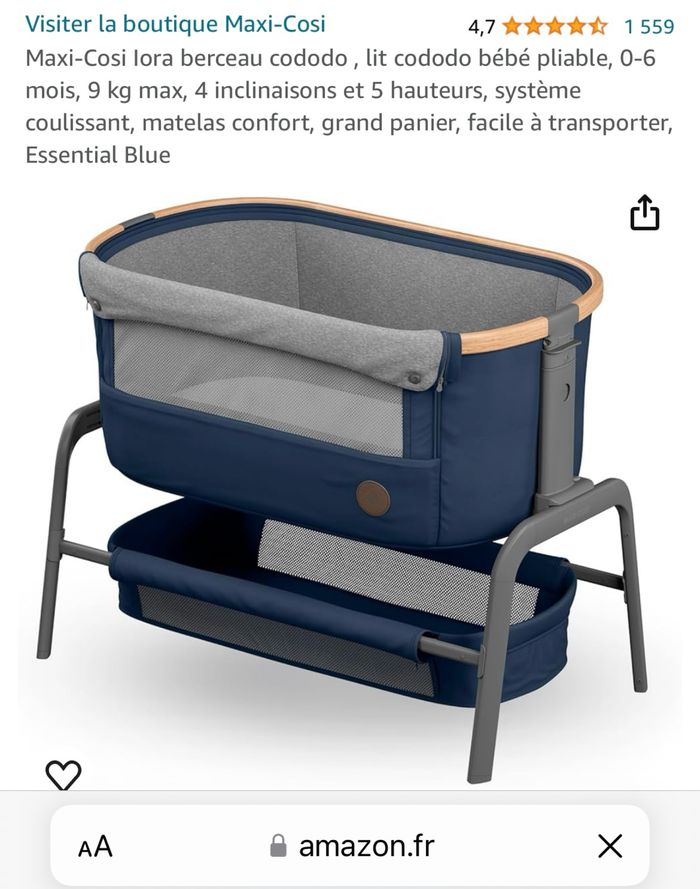Tap the amazon.fr address bar
Image resolution: width=700 pixels, height=889 pixels.
352,846
